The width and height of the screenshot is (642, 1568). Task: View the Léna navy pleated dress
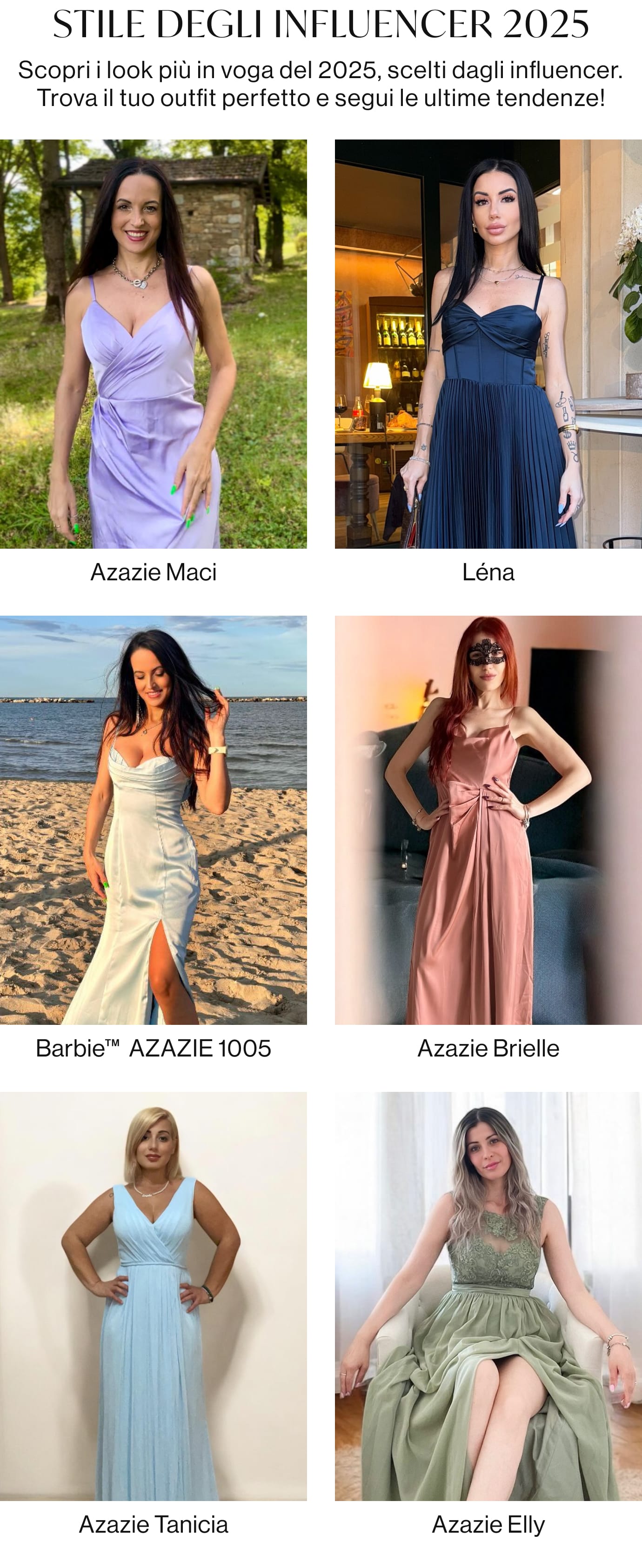pos(488,344)
